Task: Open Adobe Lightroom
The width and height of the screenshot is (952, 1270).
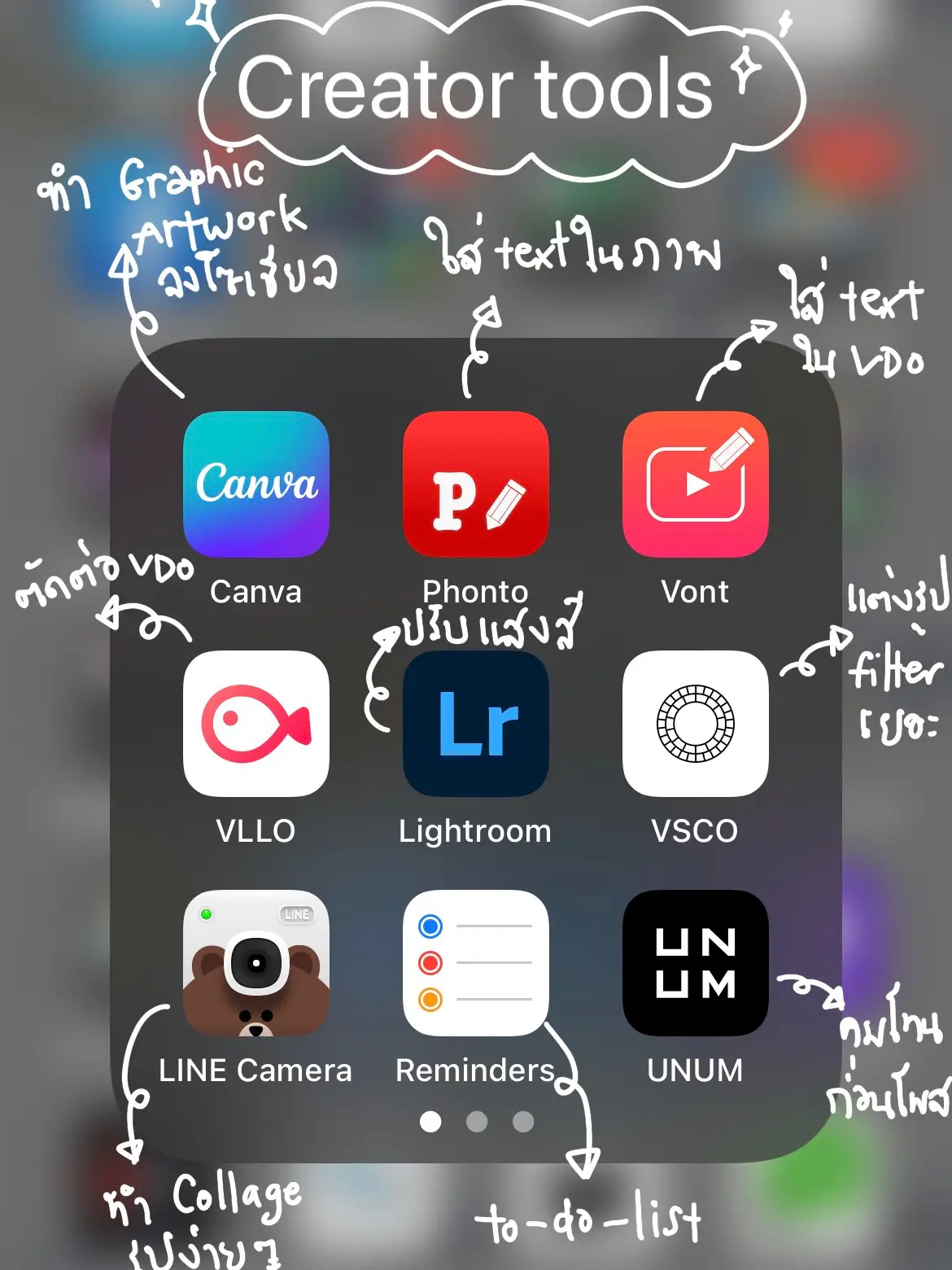Action: (475, 725)
